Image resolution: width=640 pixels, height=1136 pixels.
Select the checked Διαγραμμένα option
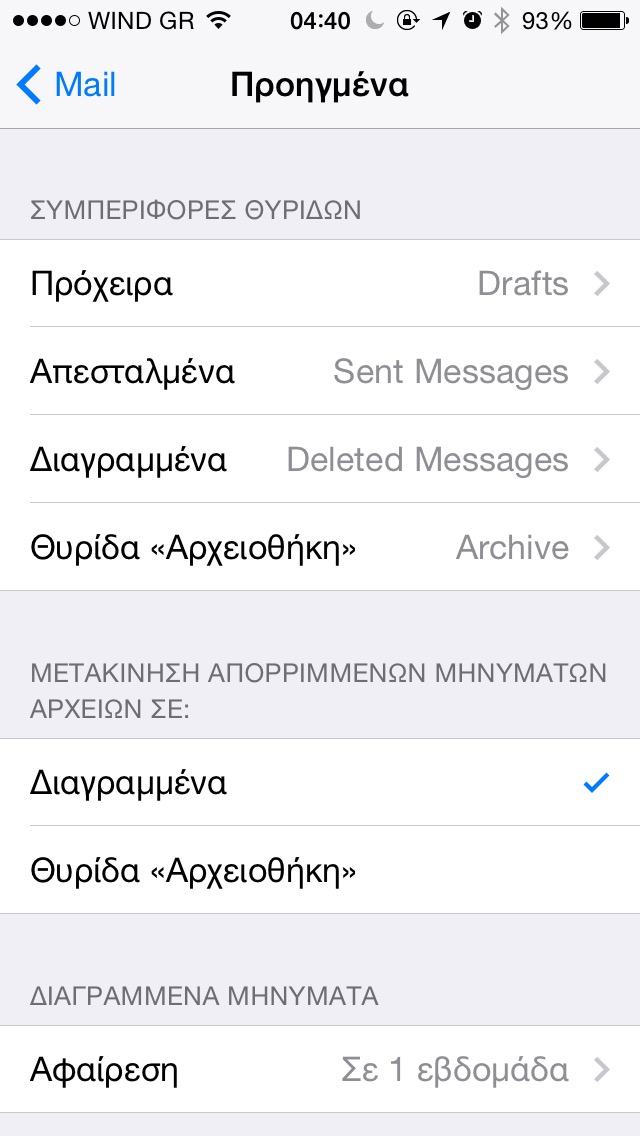(x=320, y=783)
